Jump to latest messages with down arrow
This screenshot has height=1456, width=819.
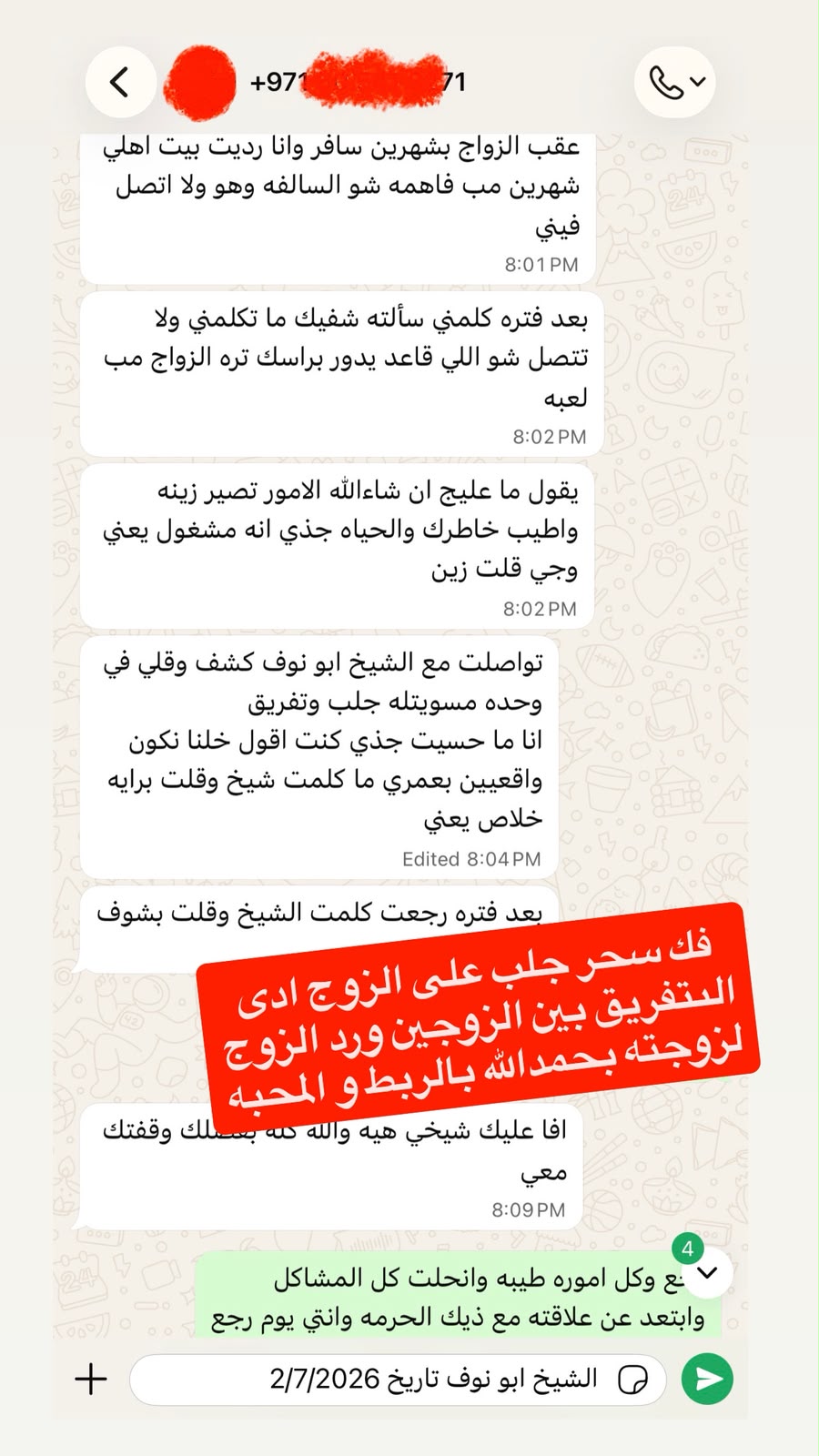tap(707, 1273)
